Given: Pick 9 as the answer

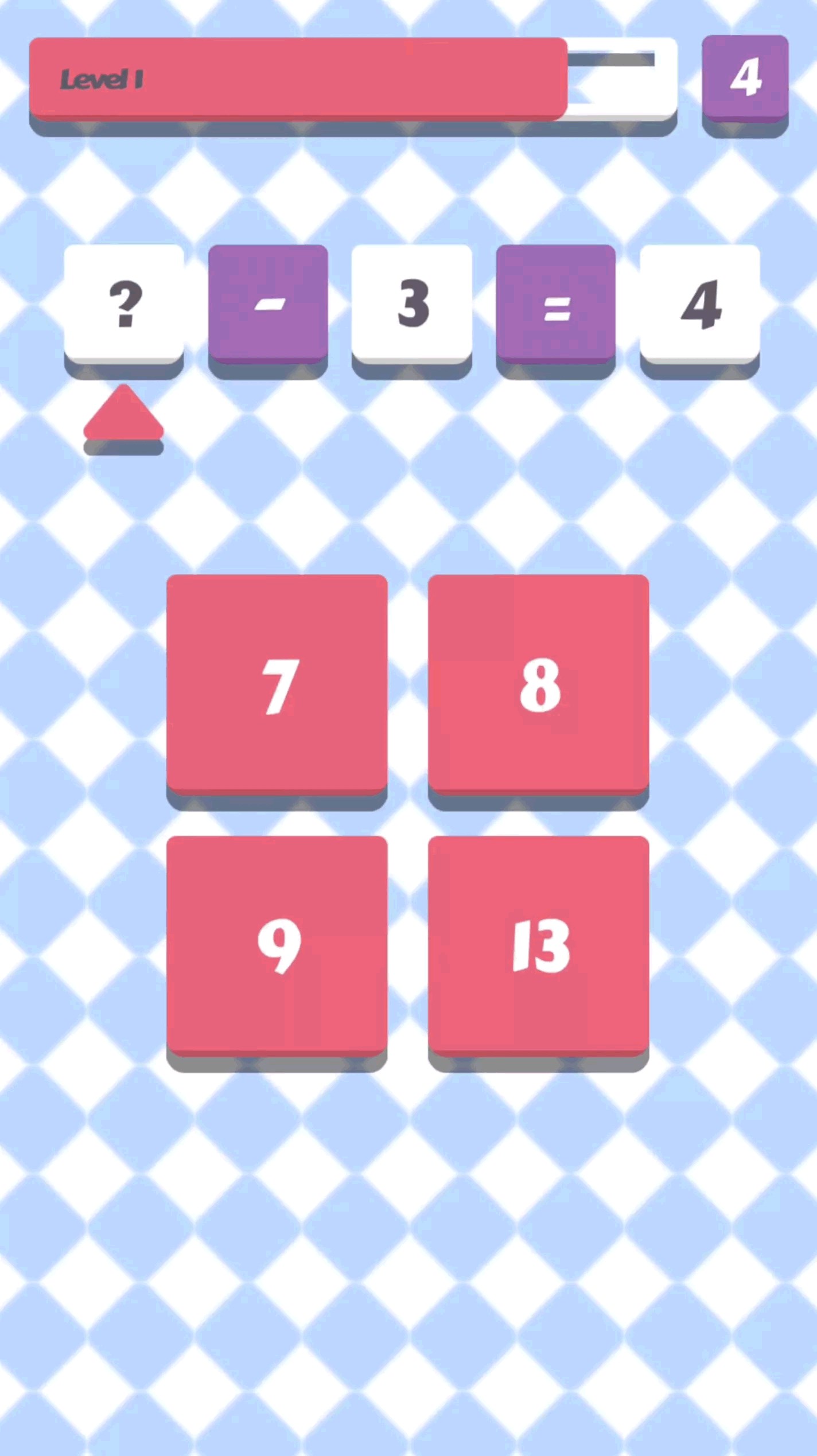Looking at the screenshot, I should (277, 945).
